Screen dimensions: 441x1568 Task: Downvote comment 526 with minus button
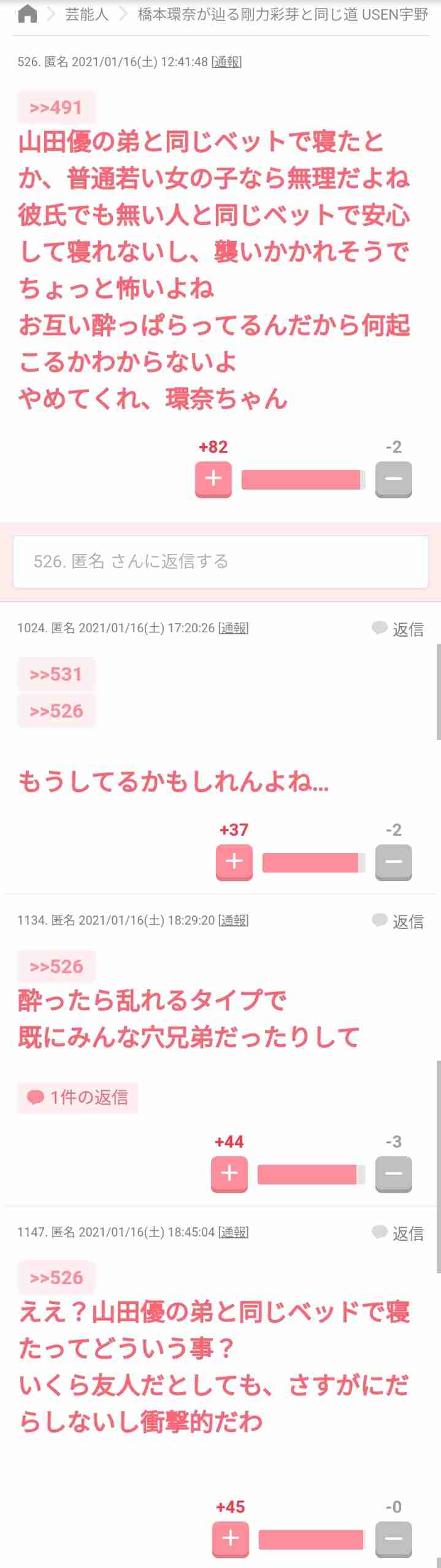pyautogui.click(x=393, y=479)
